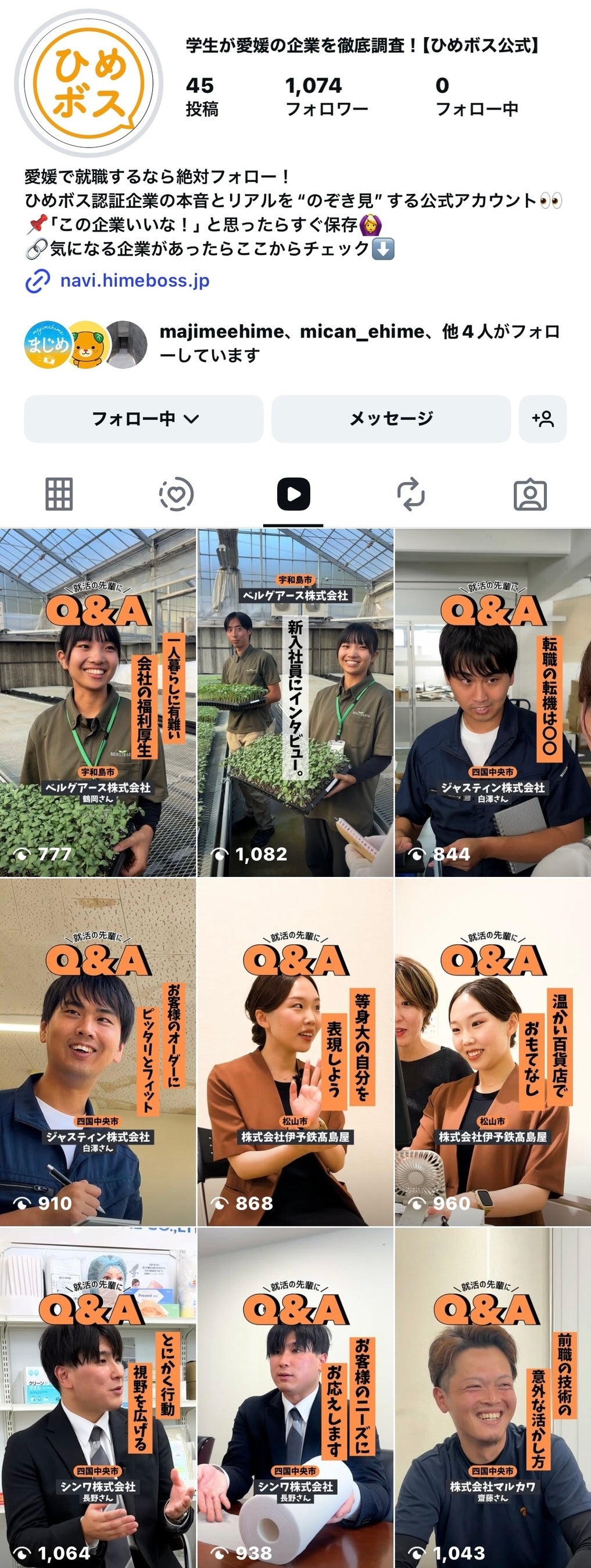Screen dimensions: 591x1568
Task: Switch to the heart highlights tab
Action: [x=176, y=494]
